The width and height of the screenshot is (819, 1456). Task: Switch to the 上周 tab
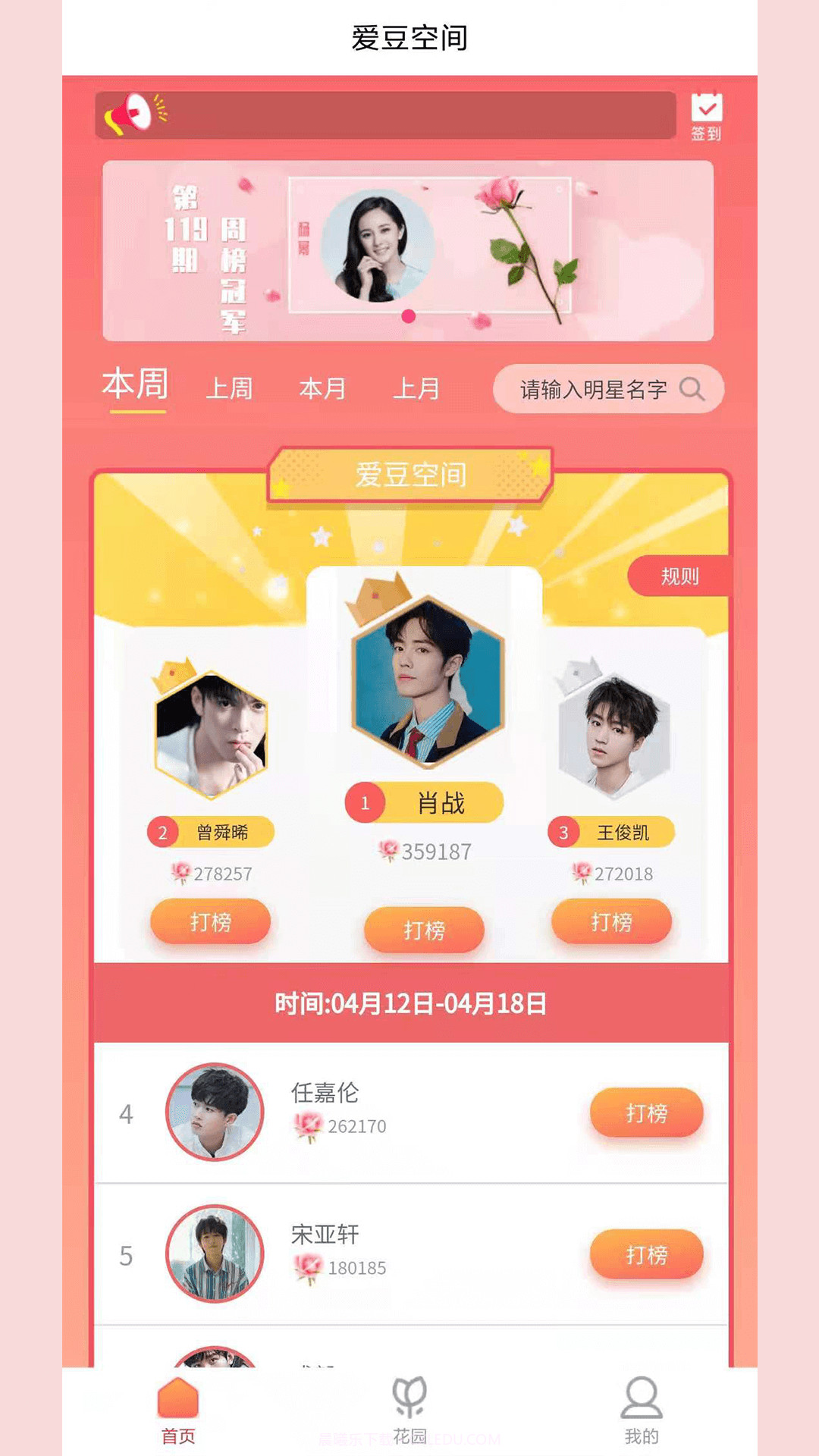point(229,389)
